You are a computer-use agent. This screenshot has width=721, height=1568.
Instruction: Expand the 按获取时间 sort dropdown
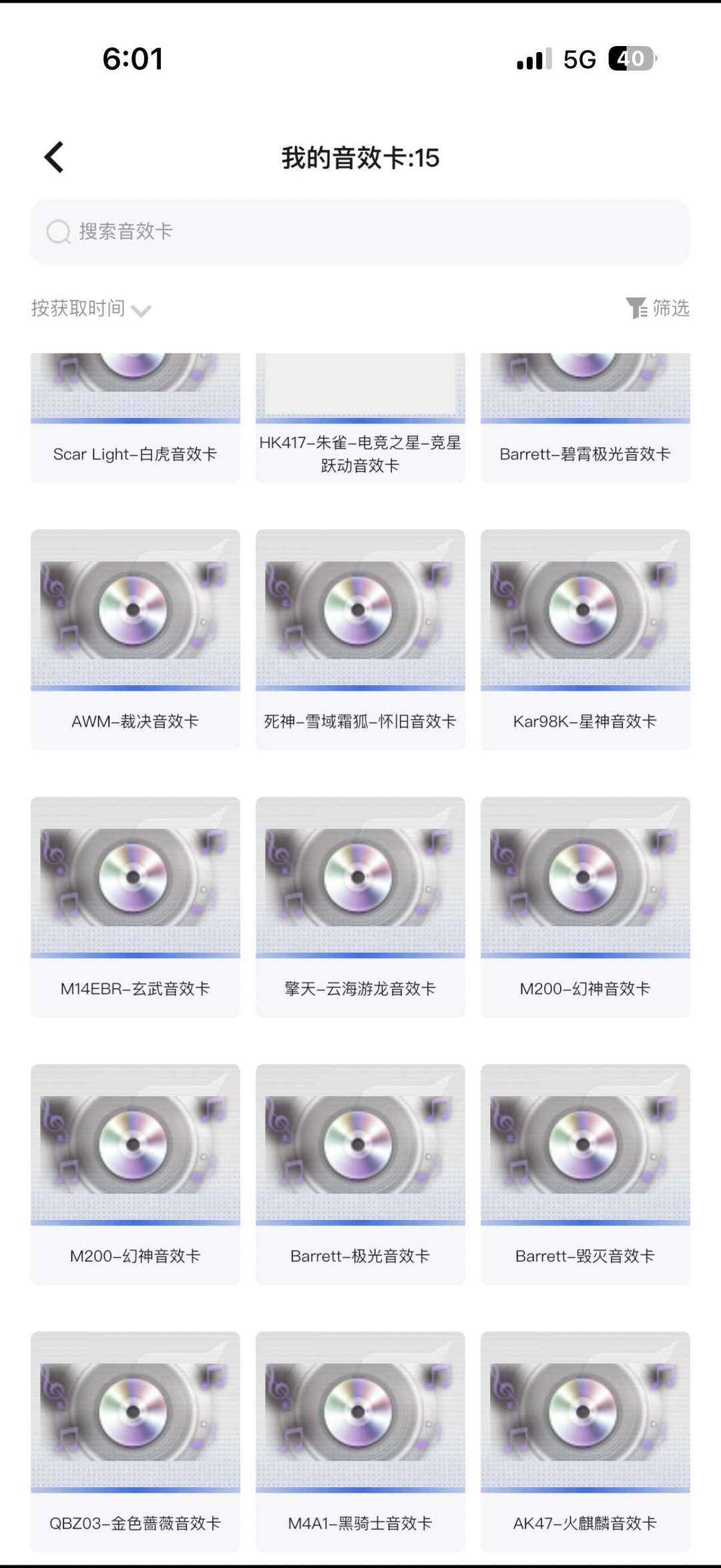pos(91,309)
